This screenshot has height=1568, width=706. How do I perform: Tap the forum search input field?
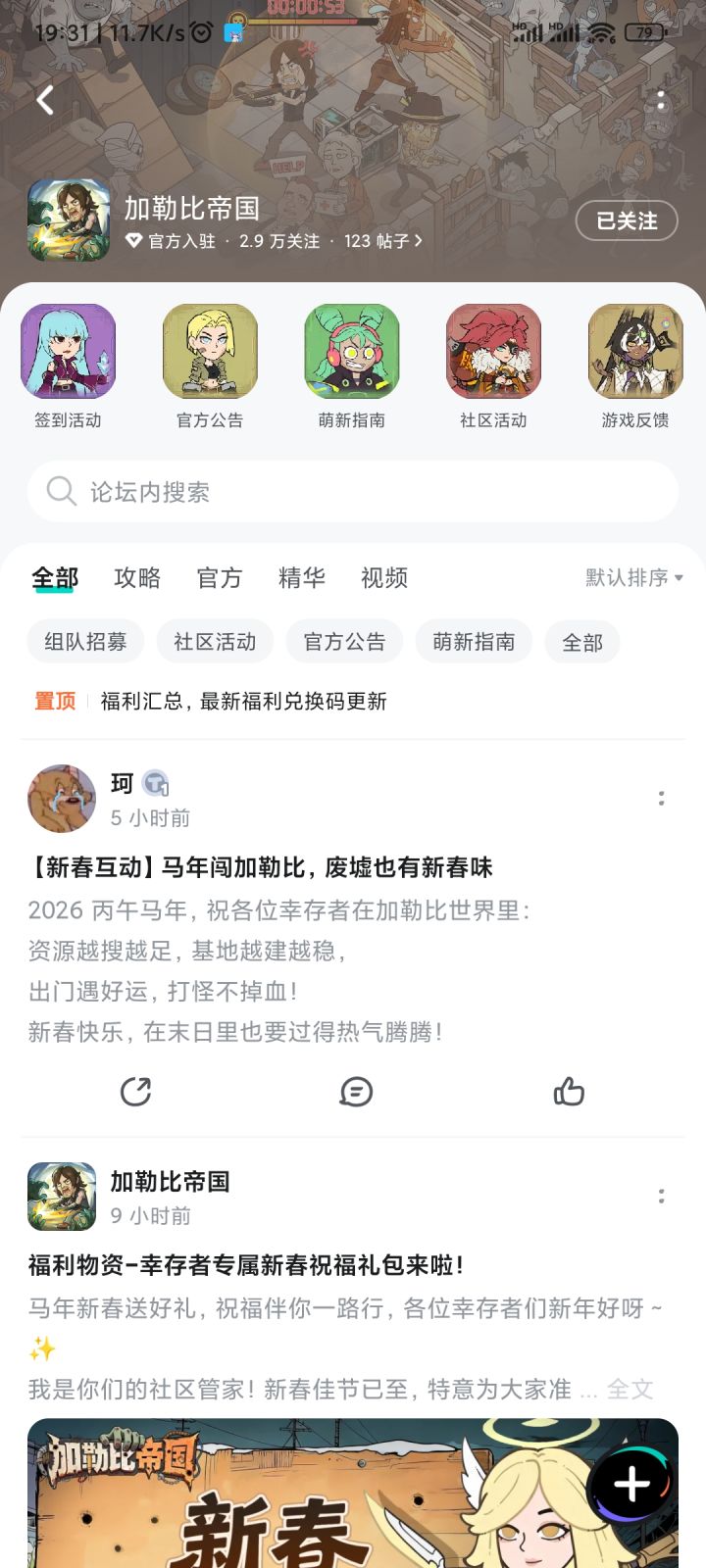353,492
